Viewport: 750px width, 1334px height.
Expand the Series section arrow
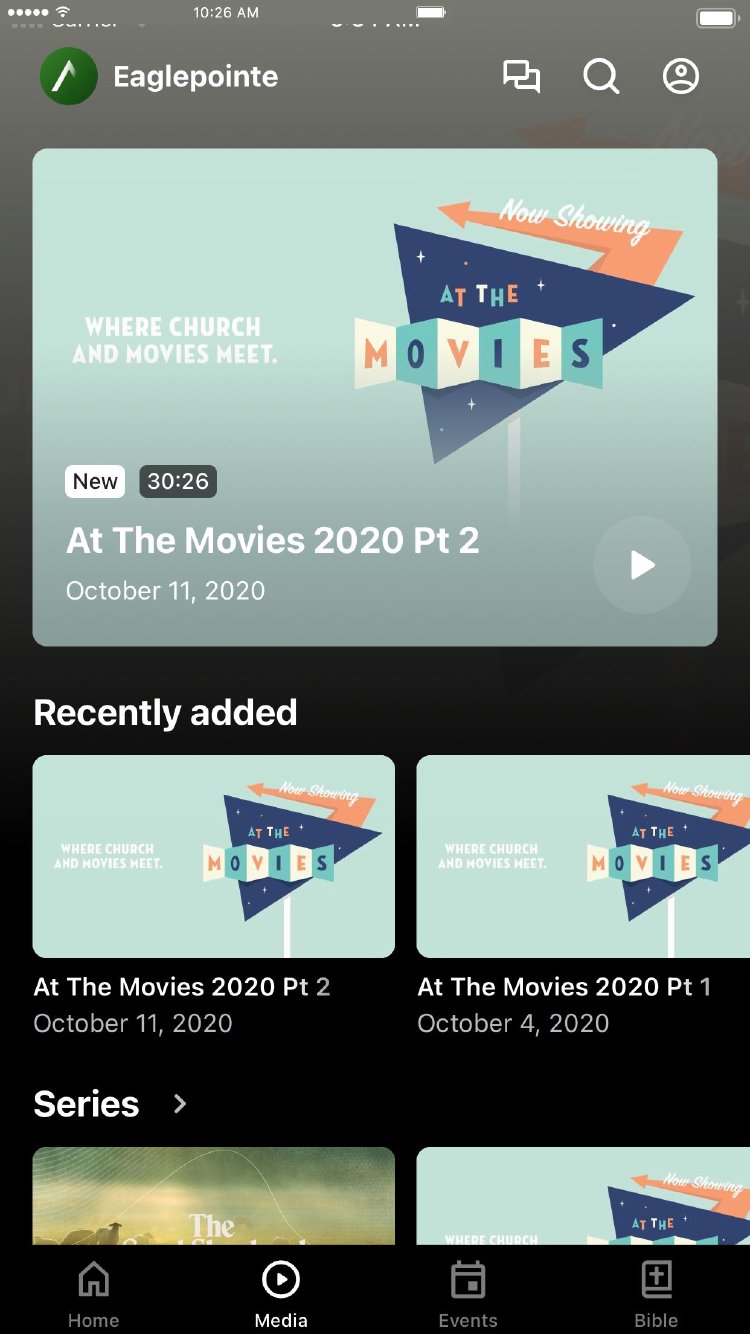180,1103
